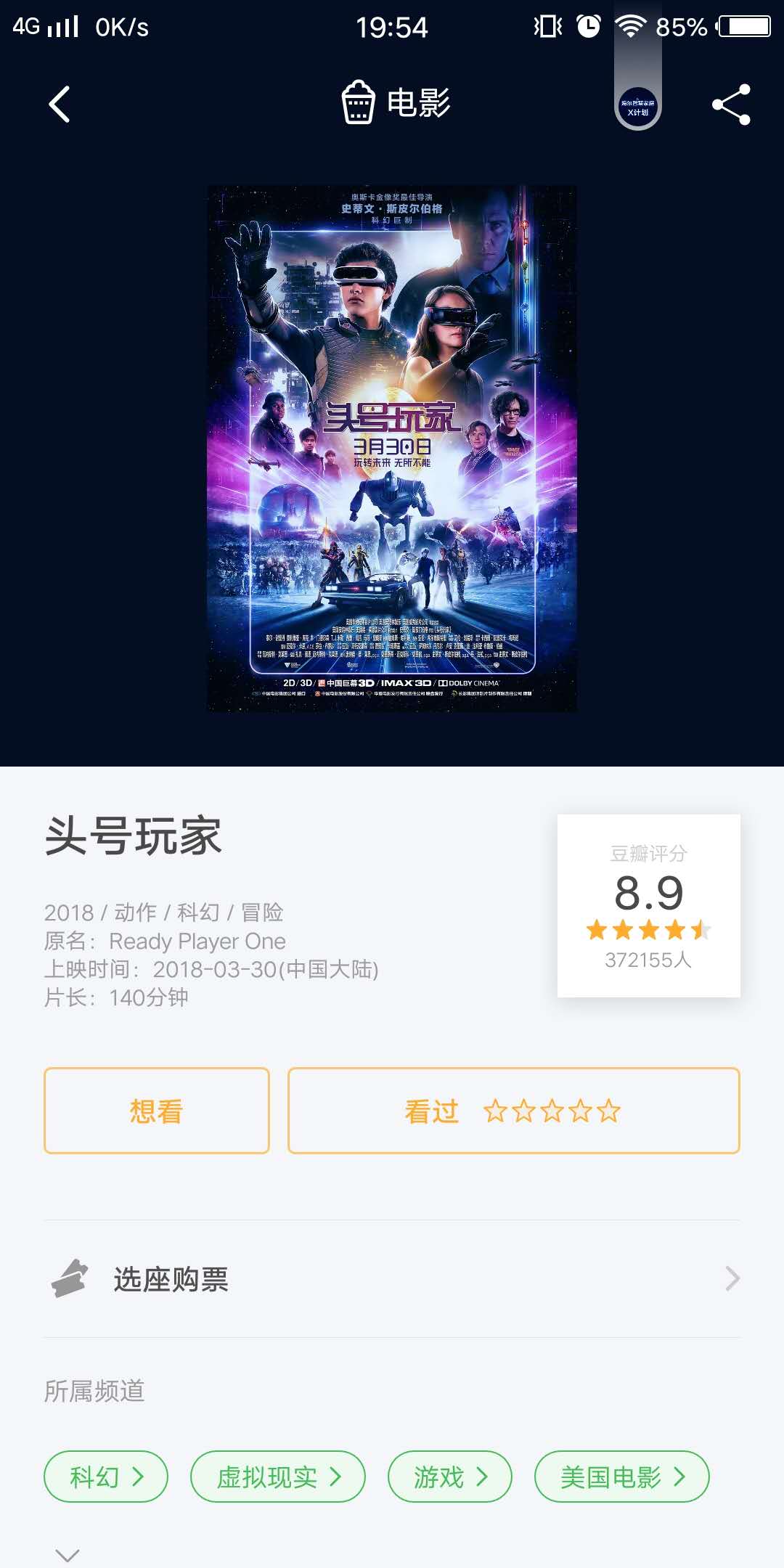784x1568 pixels.
Task: Tap the Wi-Fi icon in status bar
Action: [632, 25]
